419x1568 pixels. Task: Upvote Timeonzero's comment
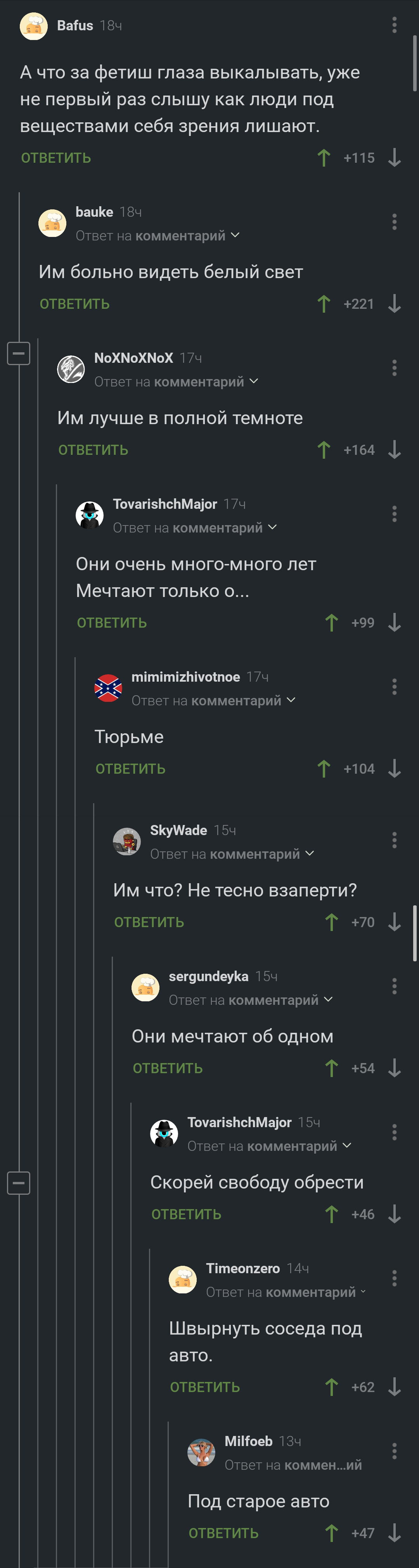click(331, 1387)
